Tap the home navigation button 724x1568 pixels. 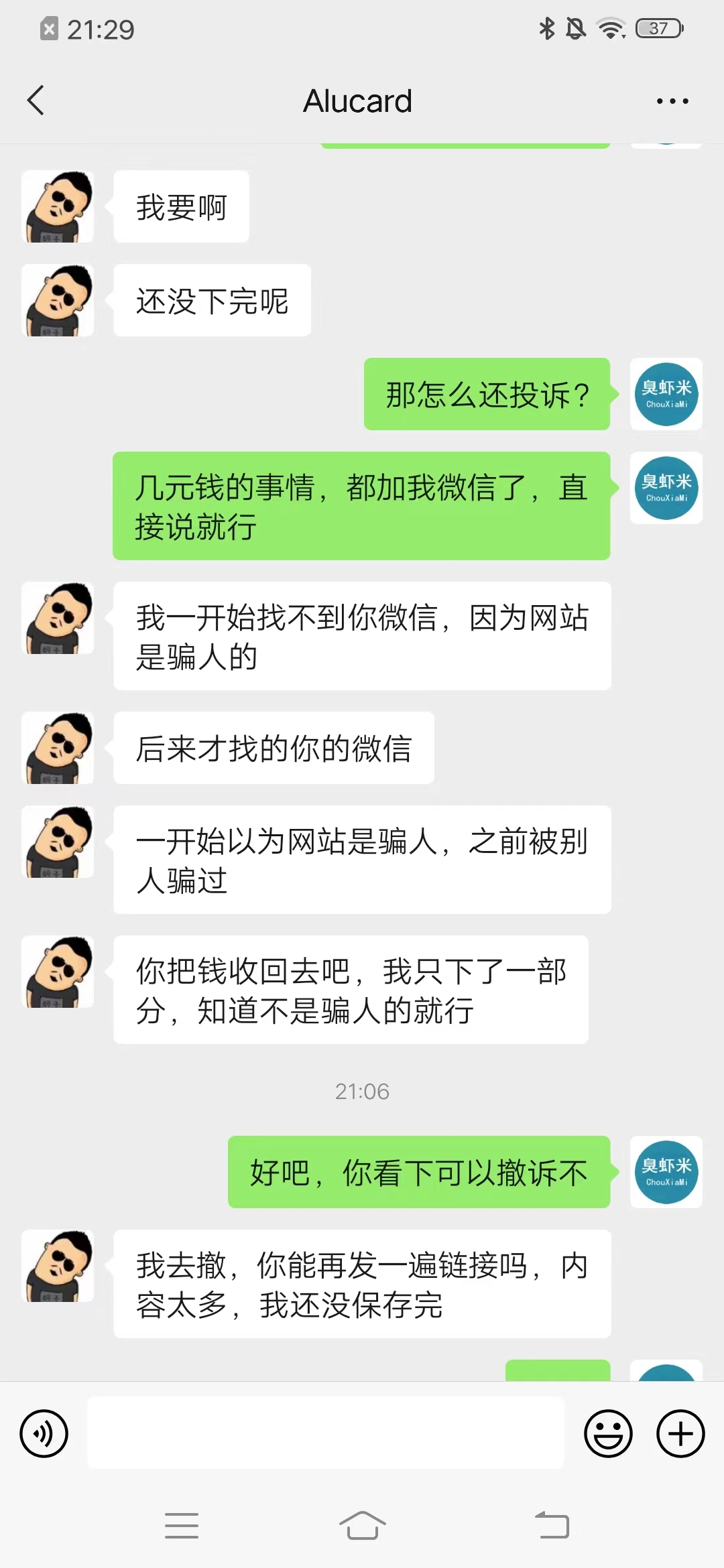tap(362, 1524)
